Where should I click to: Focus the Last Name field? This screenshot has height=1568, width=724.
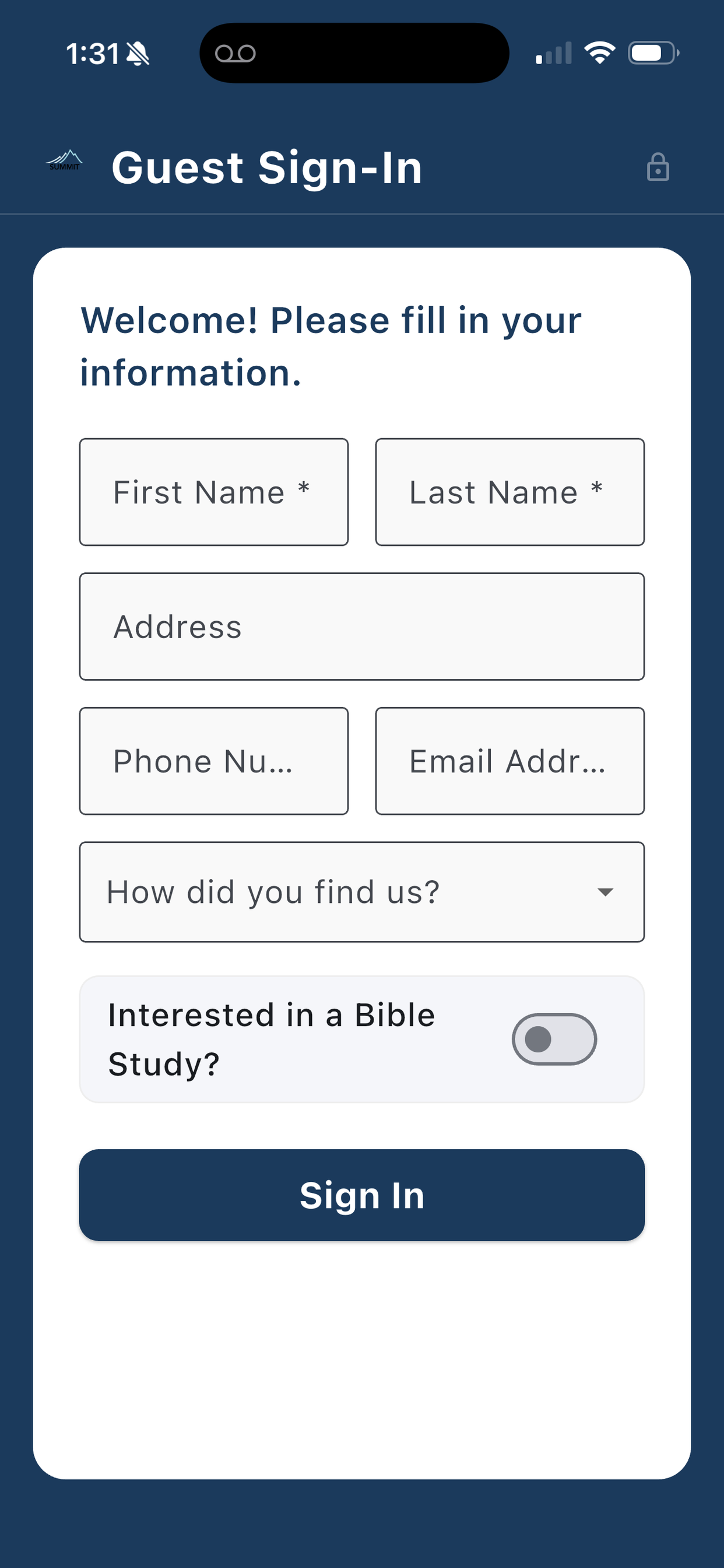[x=510, y=492]
